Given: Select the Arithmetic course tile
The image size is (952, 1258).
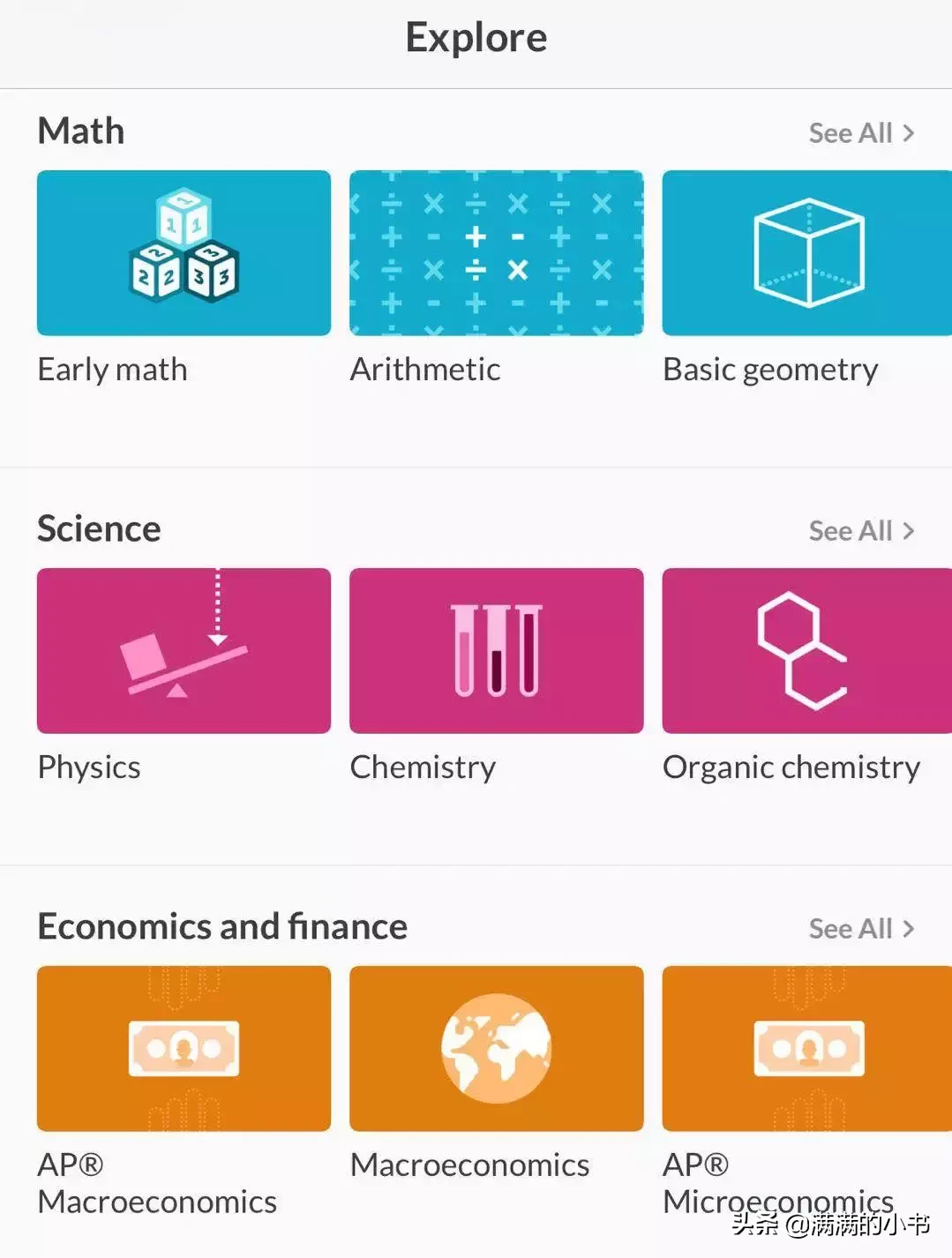Looking at the screenshot, I should point(496,253).
